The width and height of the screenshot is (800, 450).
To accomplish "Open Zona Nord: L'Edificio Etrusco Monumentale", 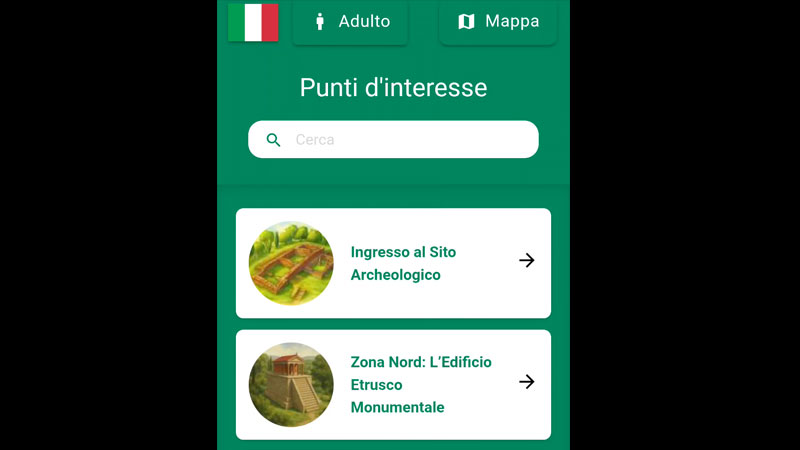I will 393,385.
